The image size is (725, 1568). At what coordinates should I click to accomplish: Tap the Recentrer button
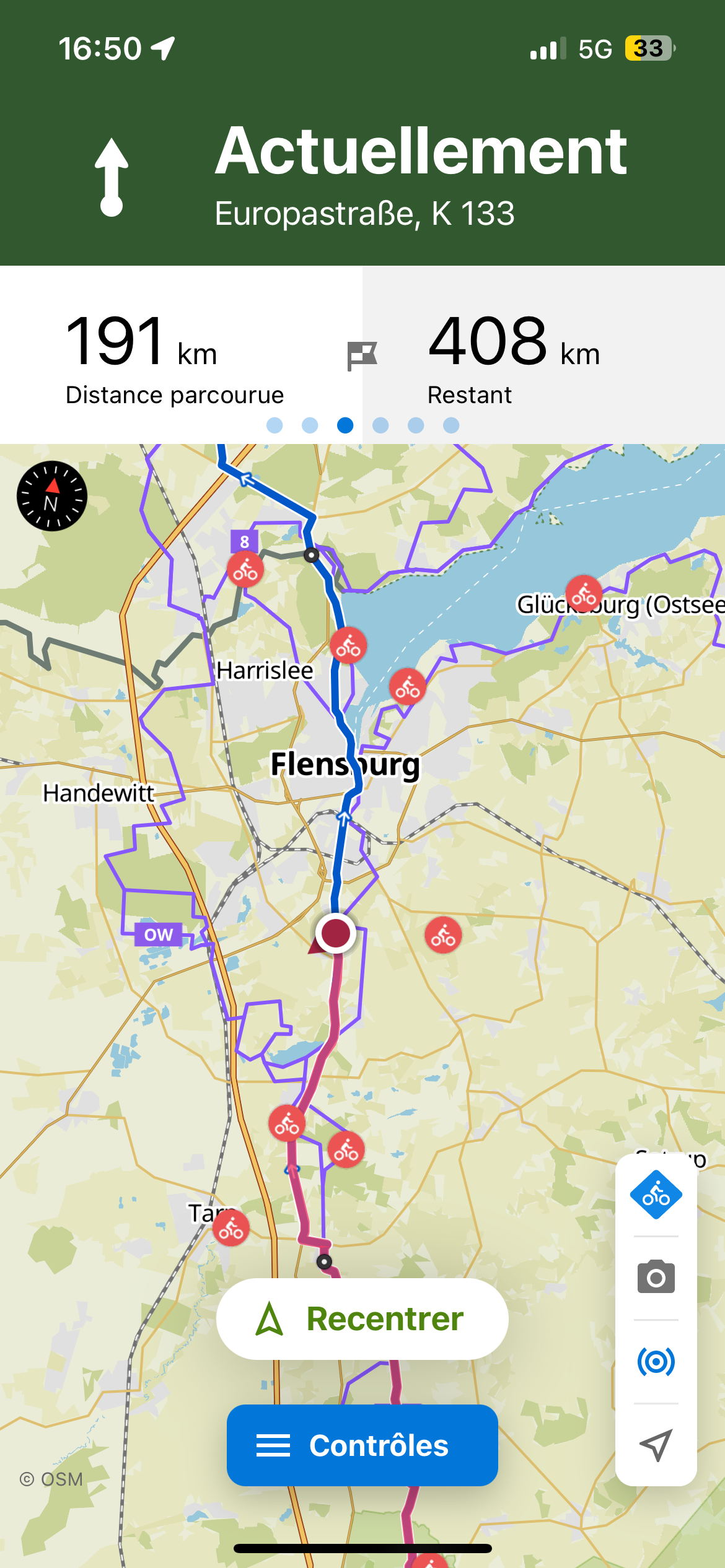click(x=362, y=1318)
